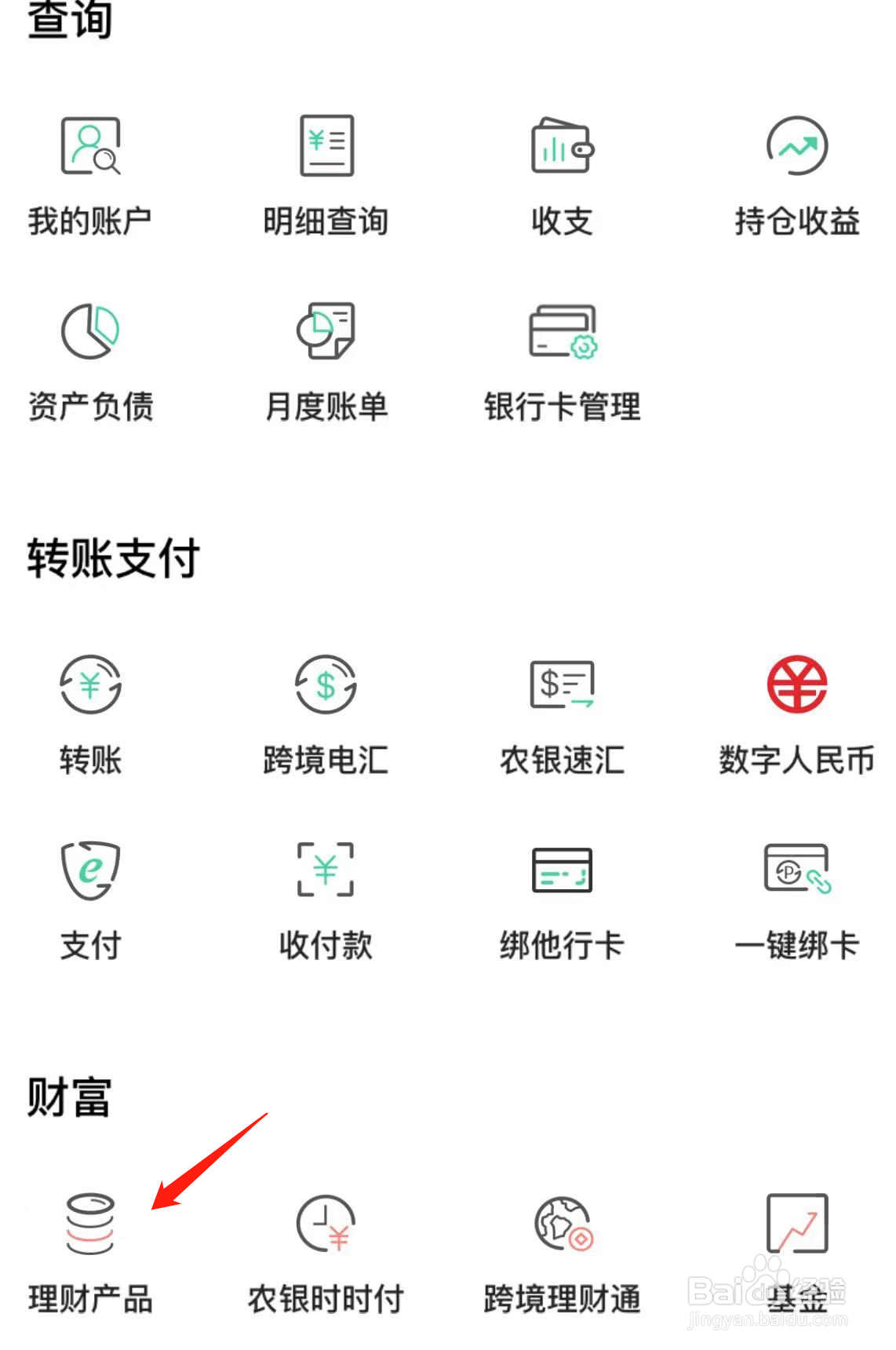
Task: Tap the 财富 wealth section heading
Action: pyautogui.click(x=69, y=1099)
